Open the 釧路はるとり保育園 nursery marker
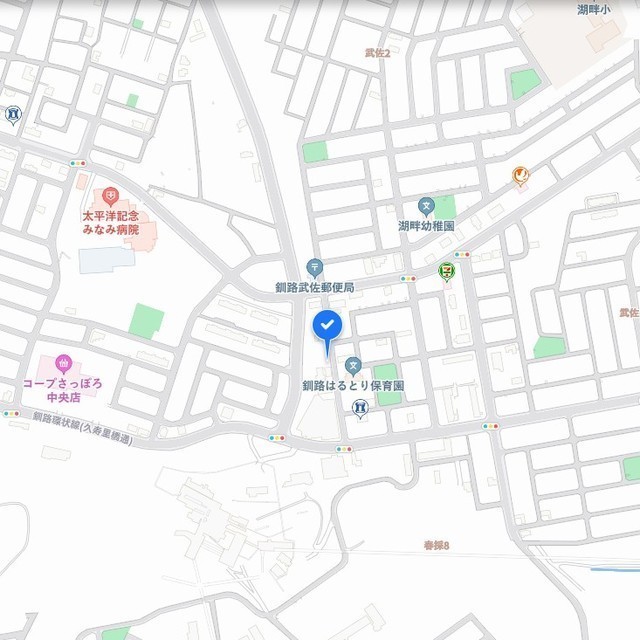 353,365
